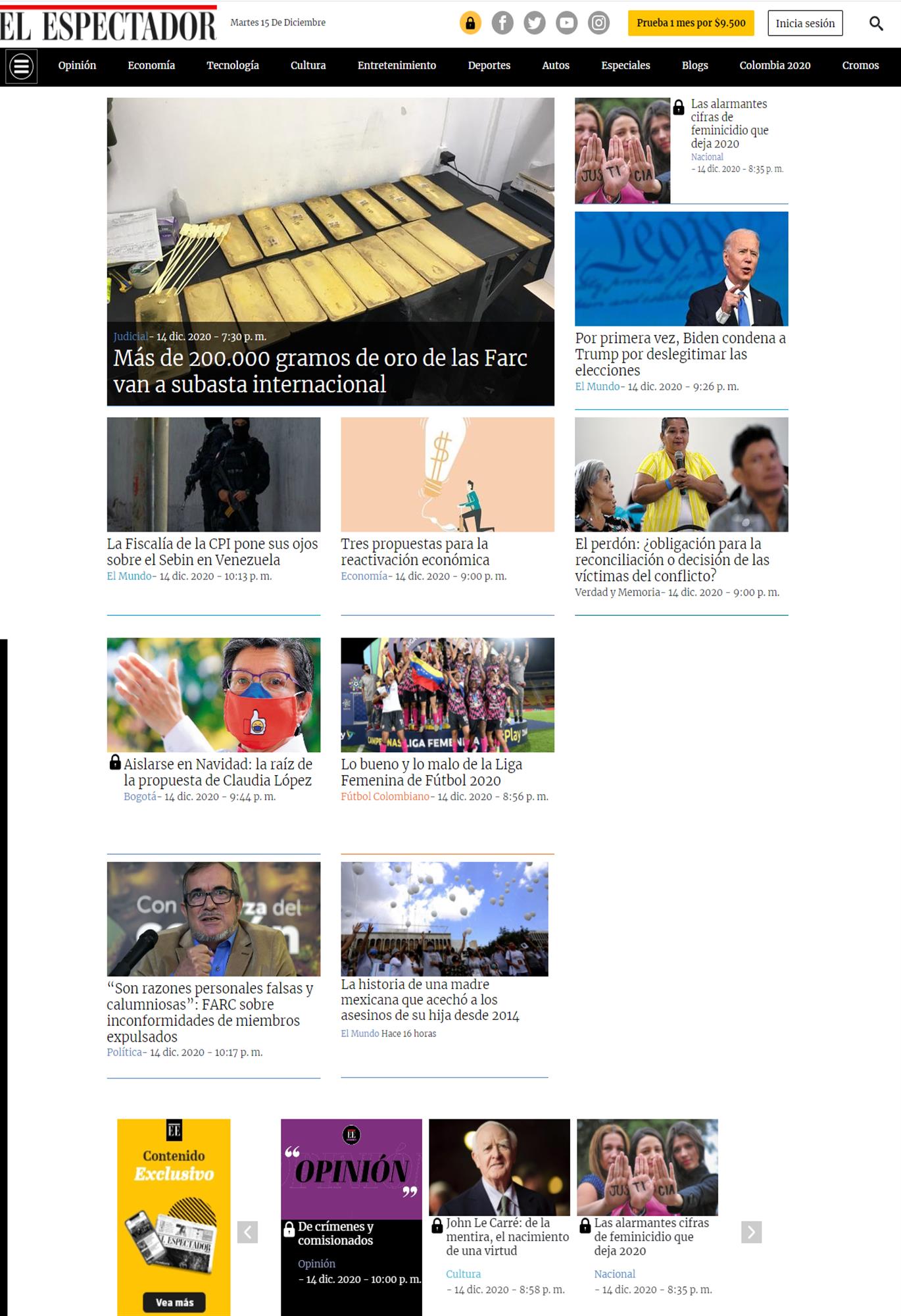Open the article about Farc gold auction
Image resolution: width=901 pixels, height=1316 pixels.
tap(320, 370)
